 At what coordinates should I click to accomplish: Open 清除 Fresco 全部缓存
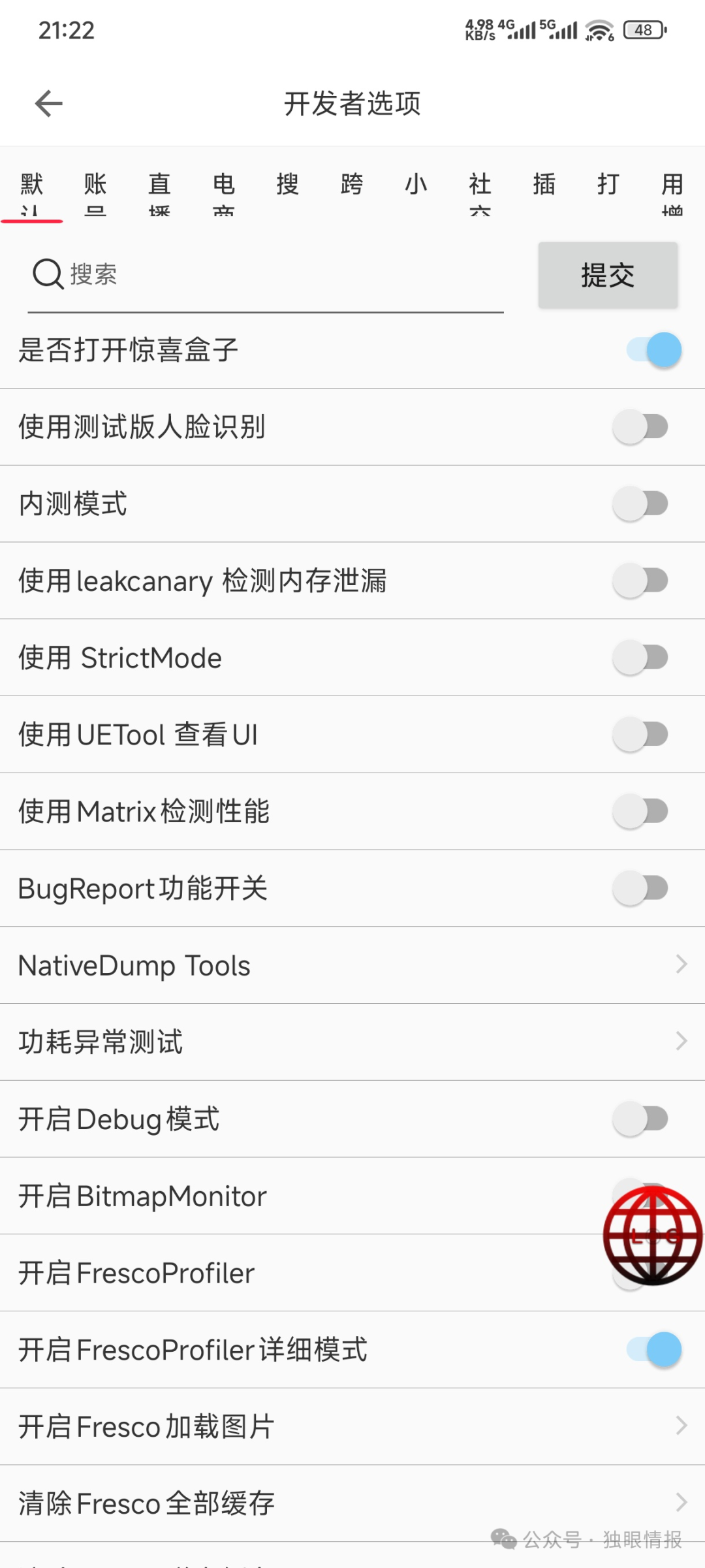[x=352, y=1503]
